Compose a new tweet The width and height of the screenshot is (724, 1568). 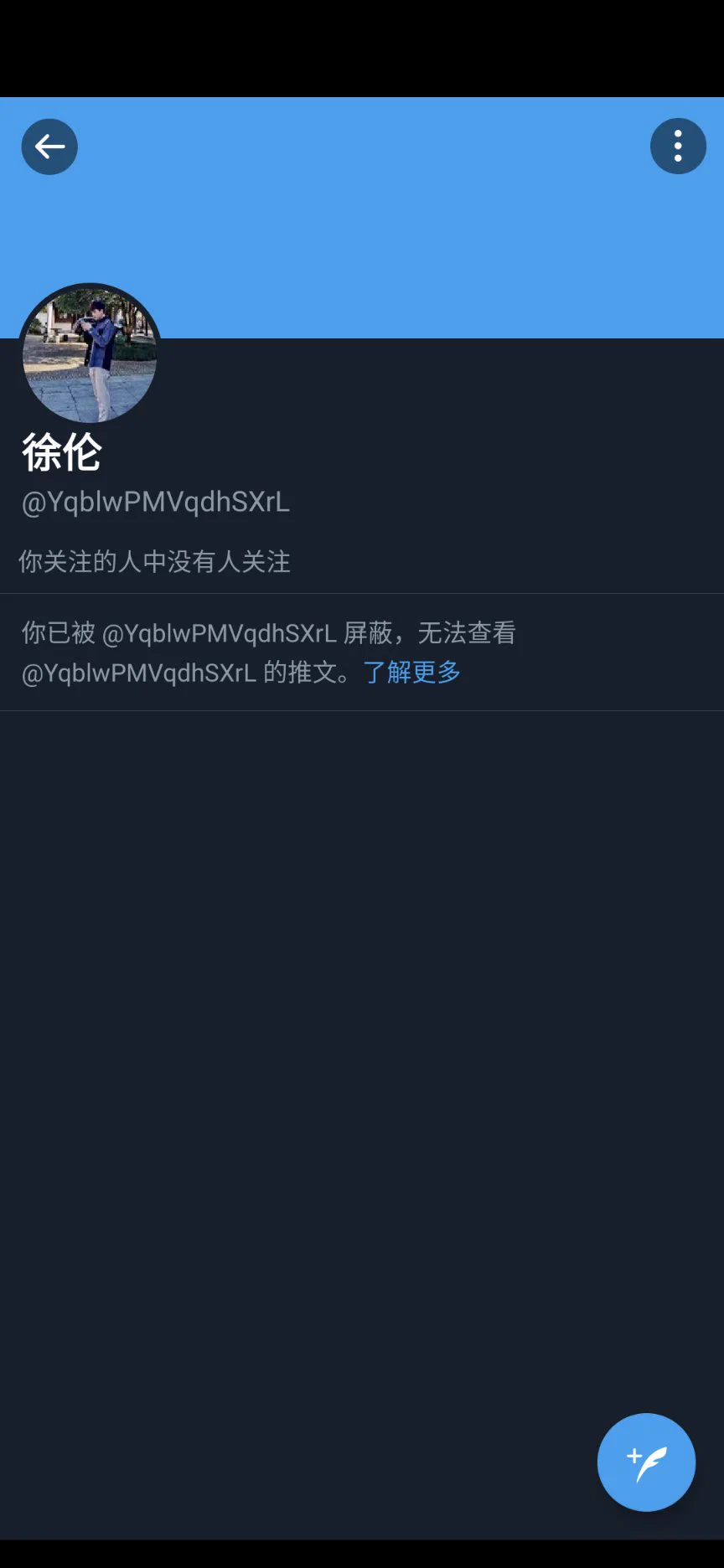pos(646,1462)
